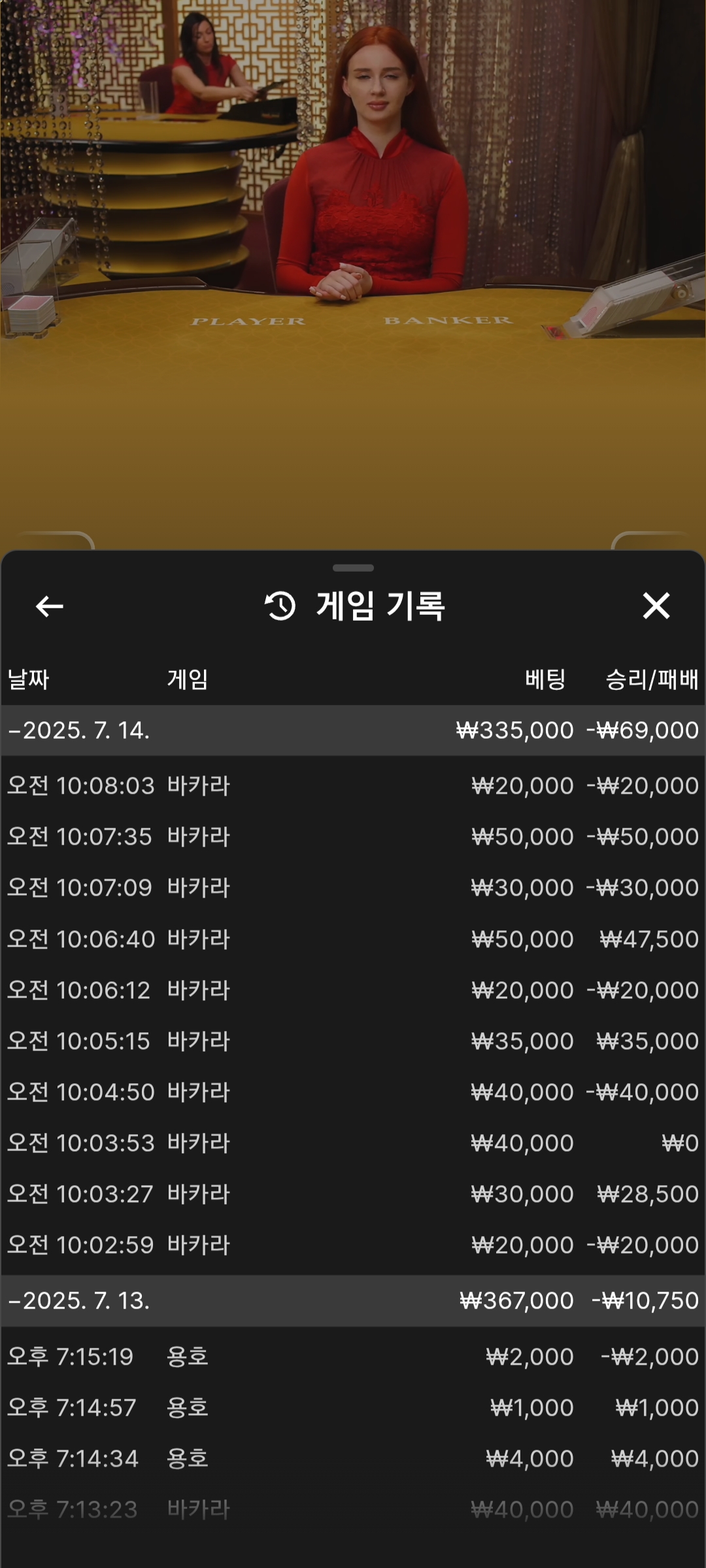Open the 오전 10:03:53 record with ₩0 result

pos(353,1143)
